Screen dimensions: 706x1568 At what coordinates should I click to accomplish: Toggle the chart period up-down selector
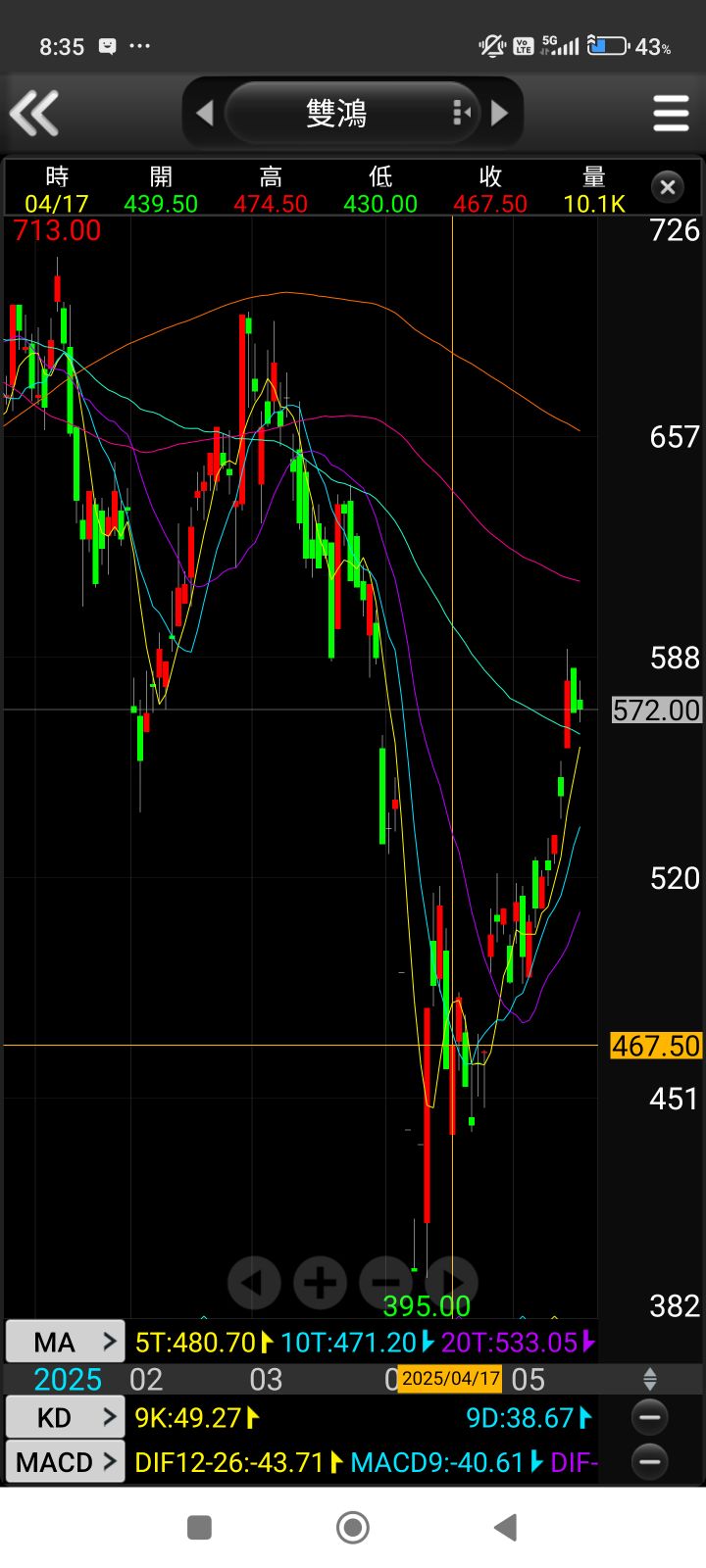point(649,1380)
